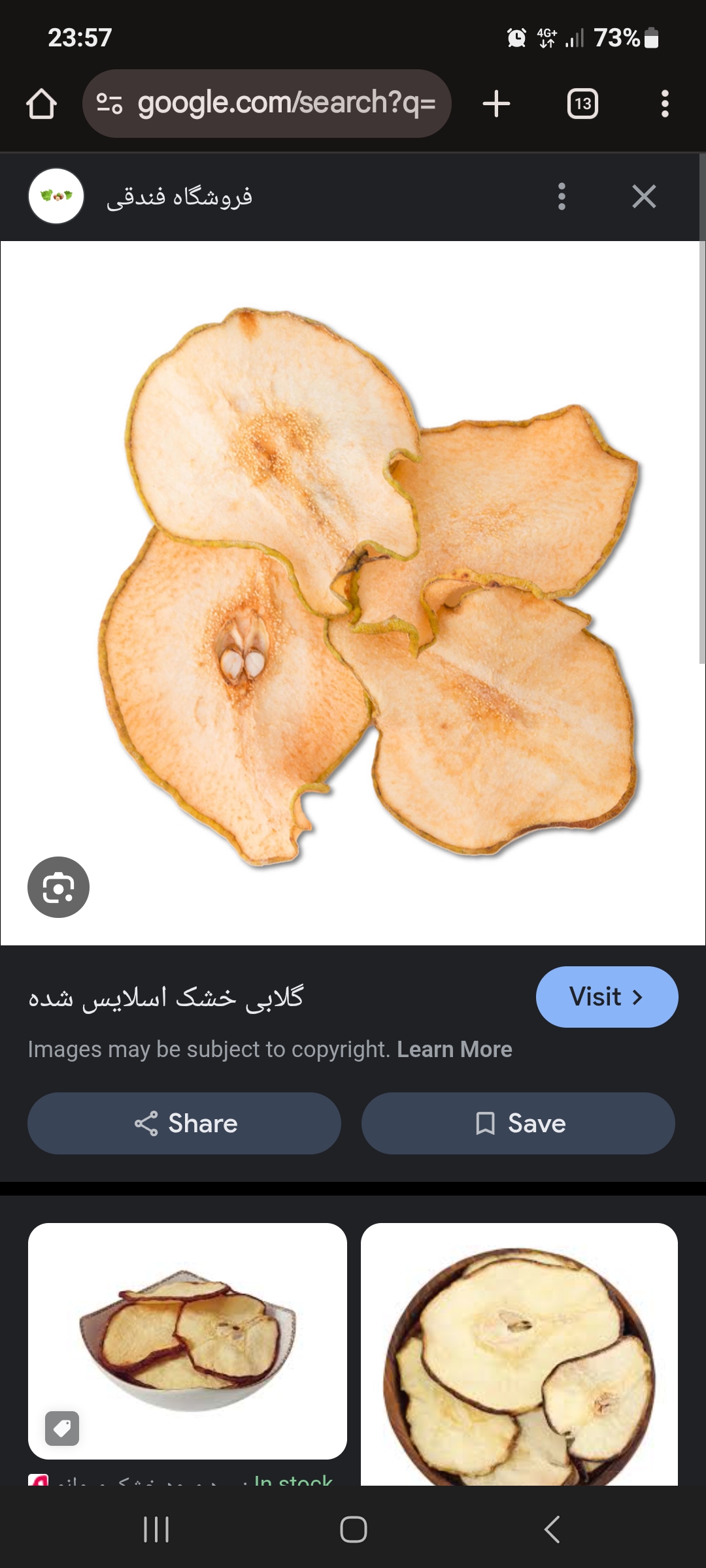706x1568 pixels.
Task: Open the related image of pears in wooden bowl
Action: (x=519, y=1352)
